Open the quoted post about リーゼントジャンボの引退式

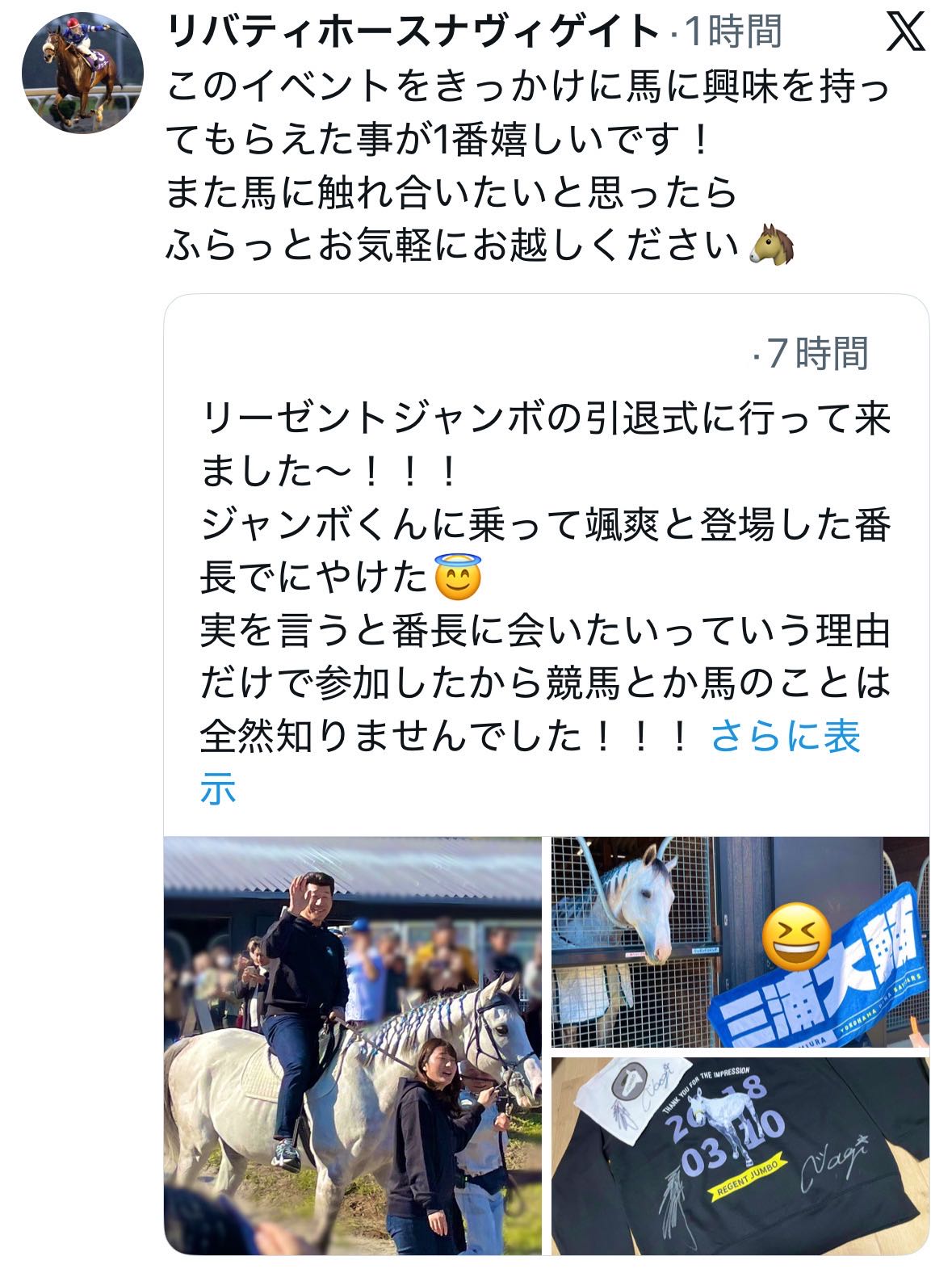[545, 525]
